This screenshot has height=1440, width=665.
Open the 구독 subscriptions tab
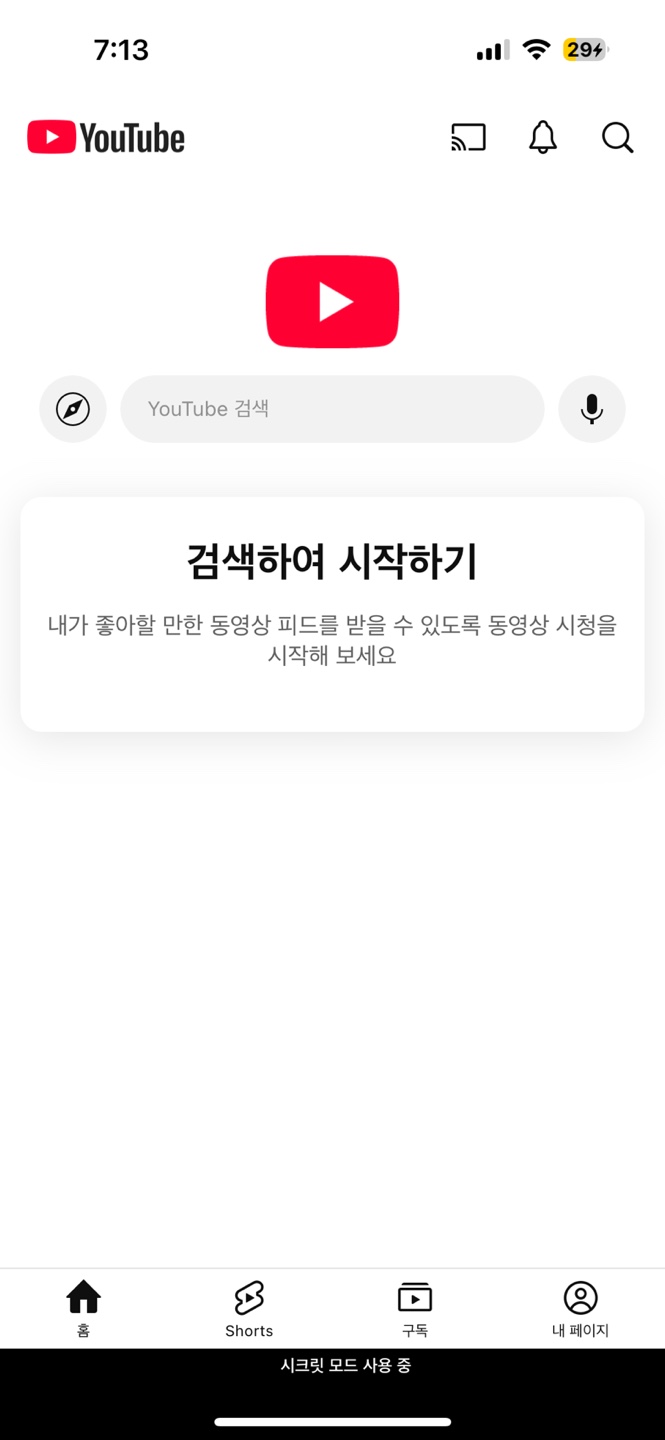[x=415, y=1308]
